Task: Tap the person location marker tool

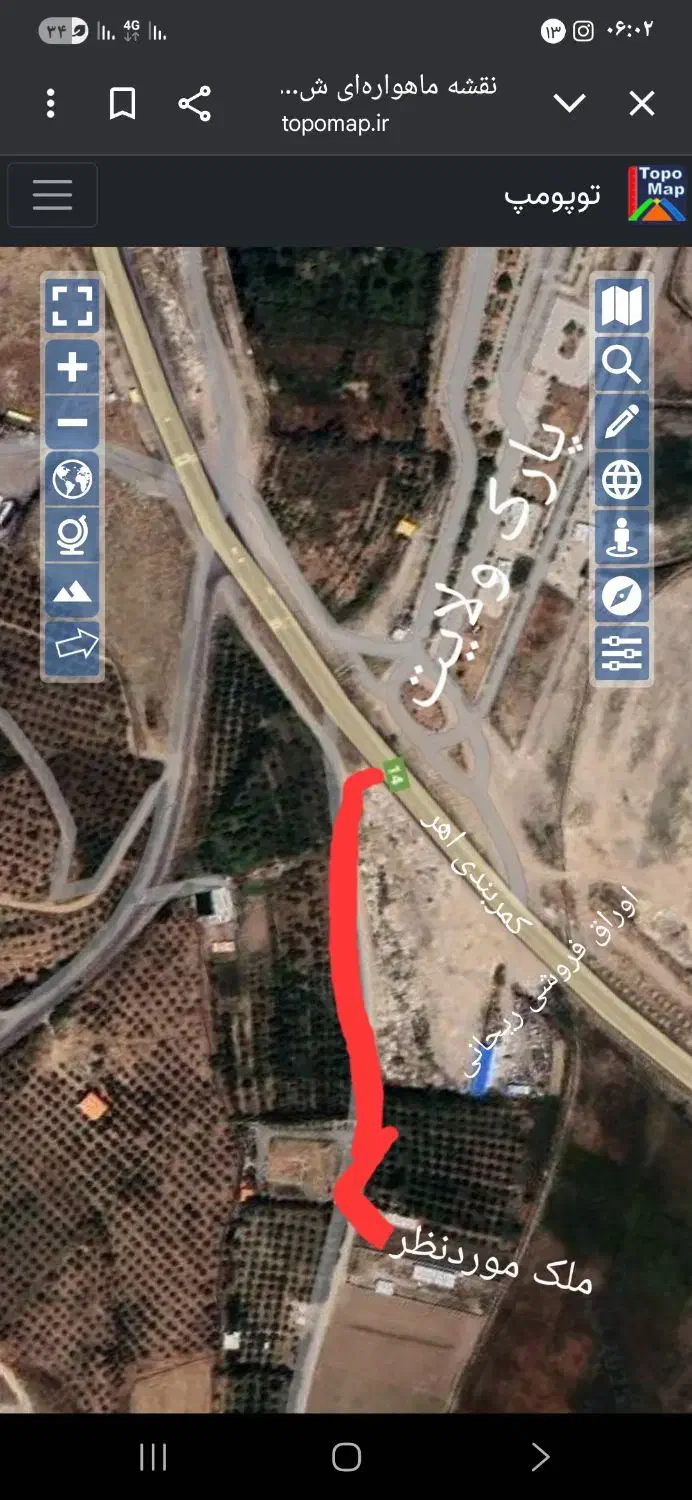Action: (622, 538)
